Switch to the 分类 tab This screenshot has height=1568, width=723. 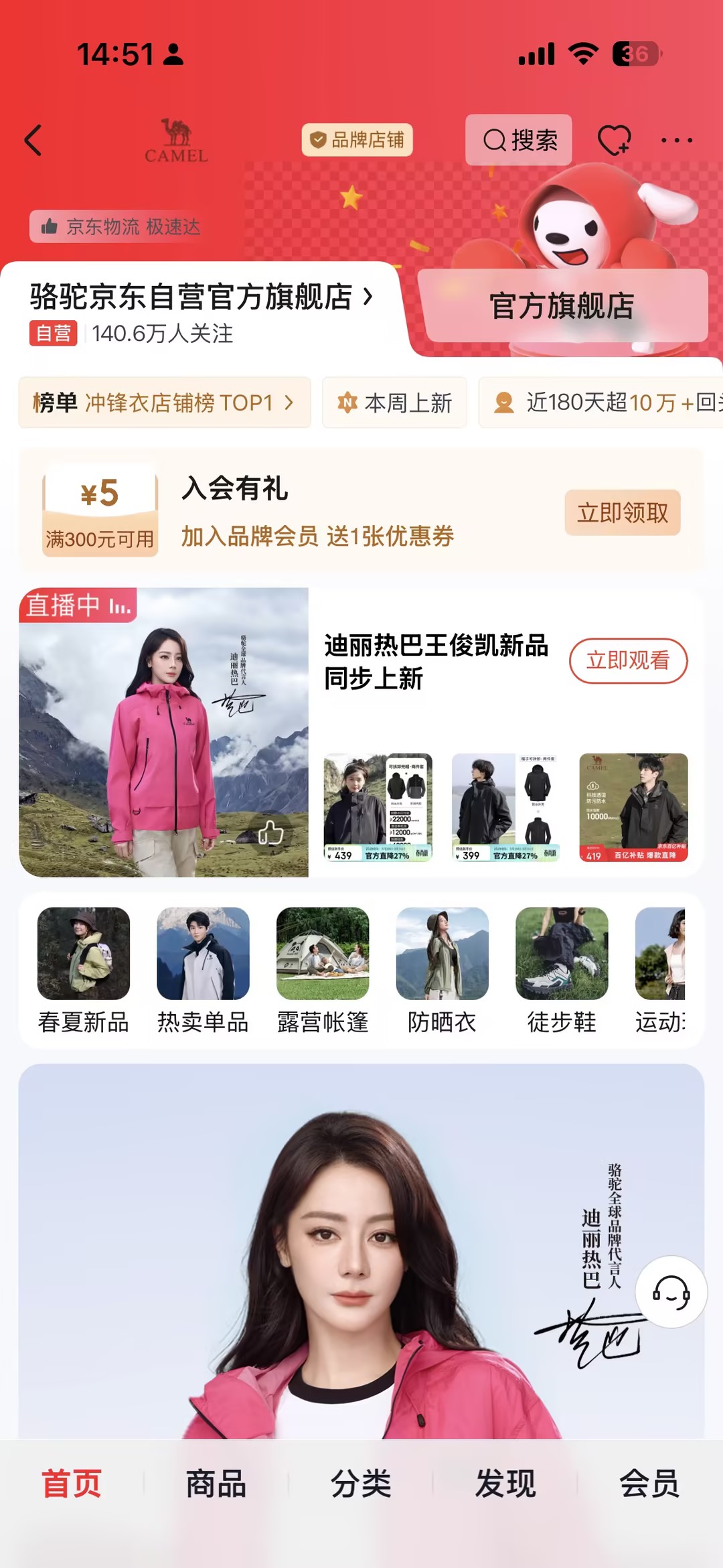coord(361,1484)
